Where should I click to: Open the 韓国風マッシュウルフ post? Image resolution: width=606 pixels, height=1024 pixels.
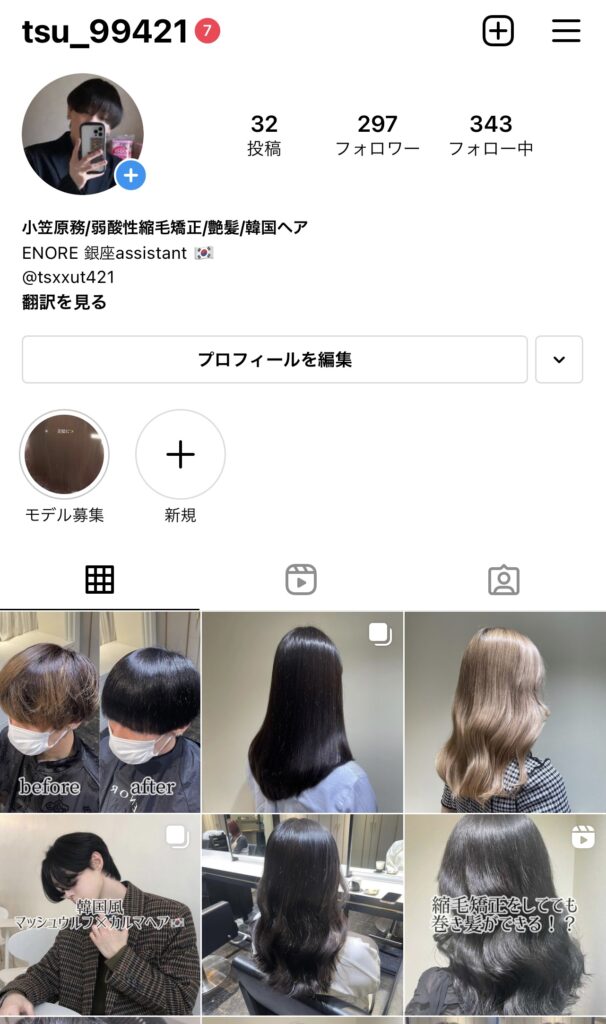(x=100, y=914)
